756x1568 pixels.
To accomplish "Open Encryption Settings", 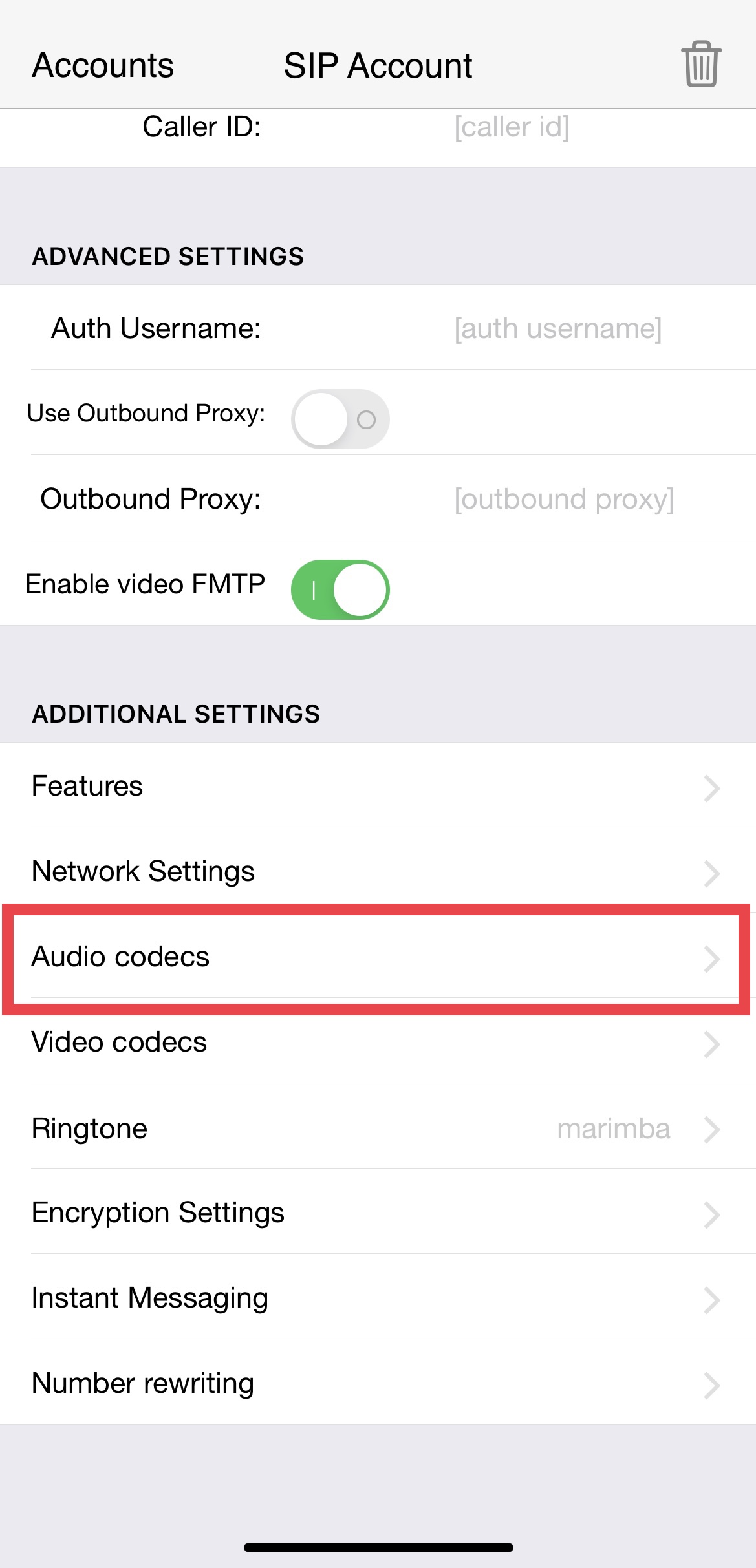I will [x=378, y=1213].
